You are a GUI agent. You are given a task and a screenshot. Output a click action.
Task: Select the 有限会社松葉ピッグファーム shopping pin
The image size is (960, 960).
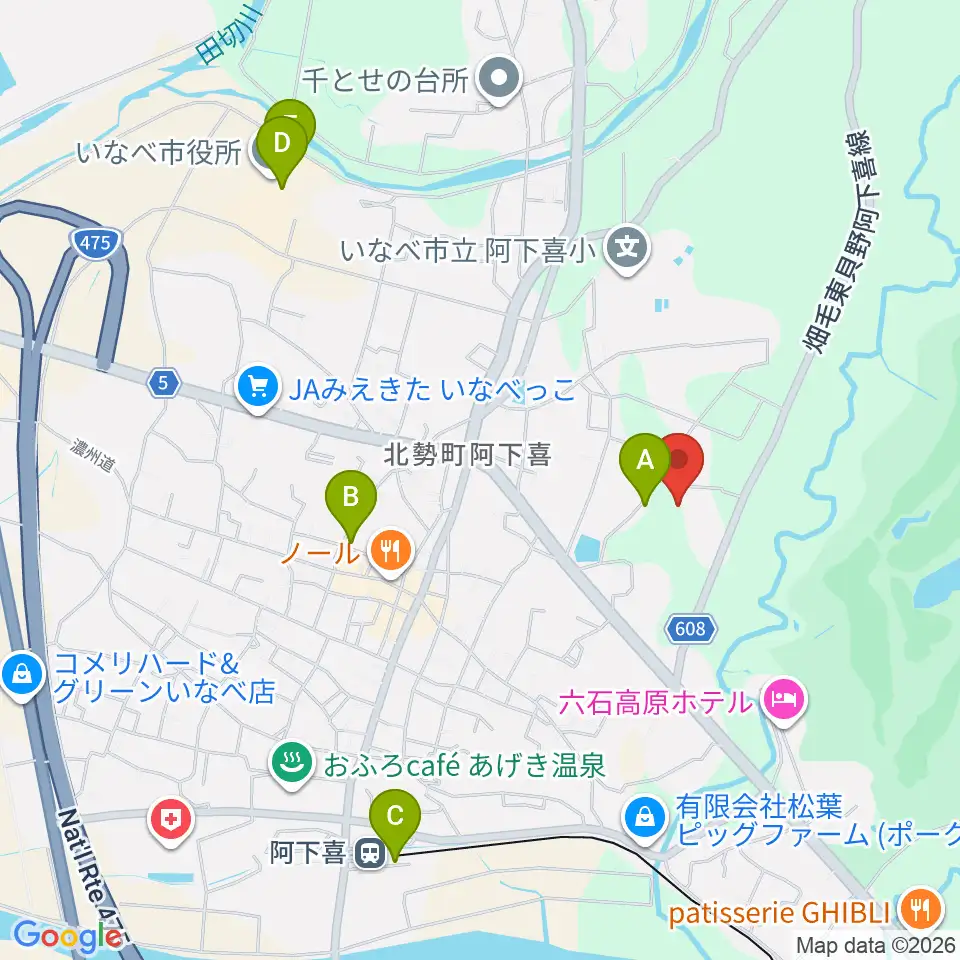point(645,819)
